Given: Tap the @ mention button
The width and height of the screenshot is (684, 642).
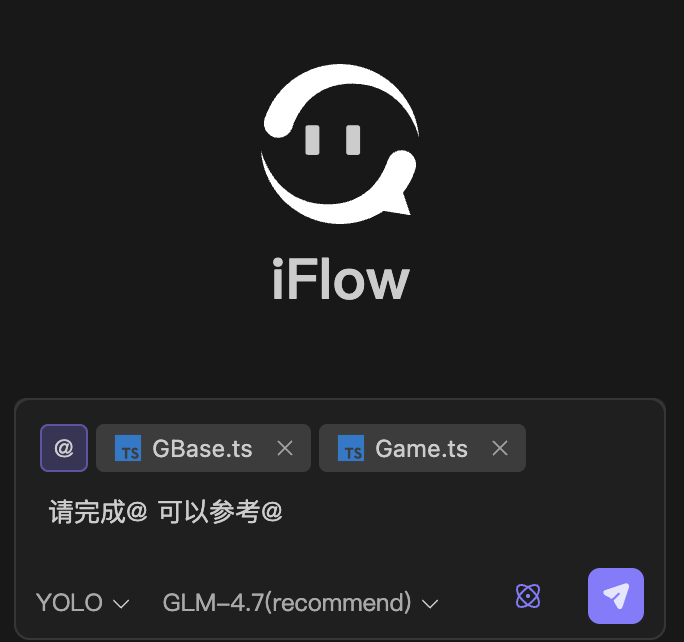Looking at the screenshot, I should coord(64,448).
